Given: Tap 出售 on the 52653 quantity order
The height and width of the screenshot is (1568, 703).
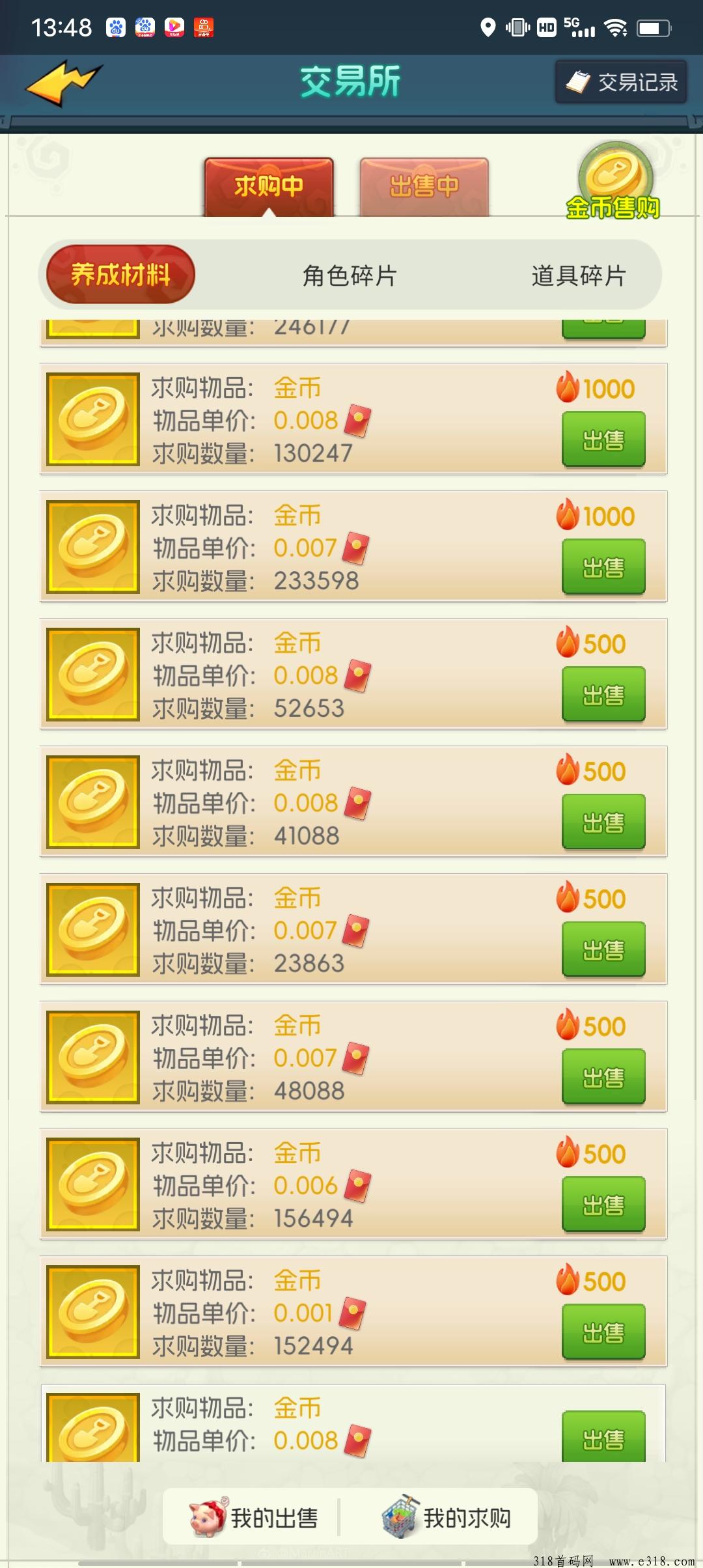Looking at the screenshot, I should (603, 695).
